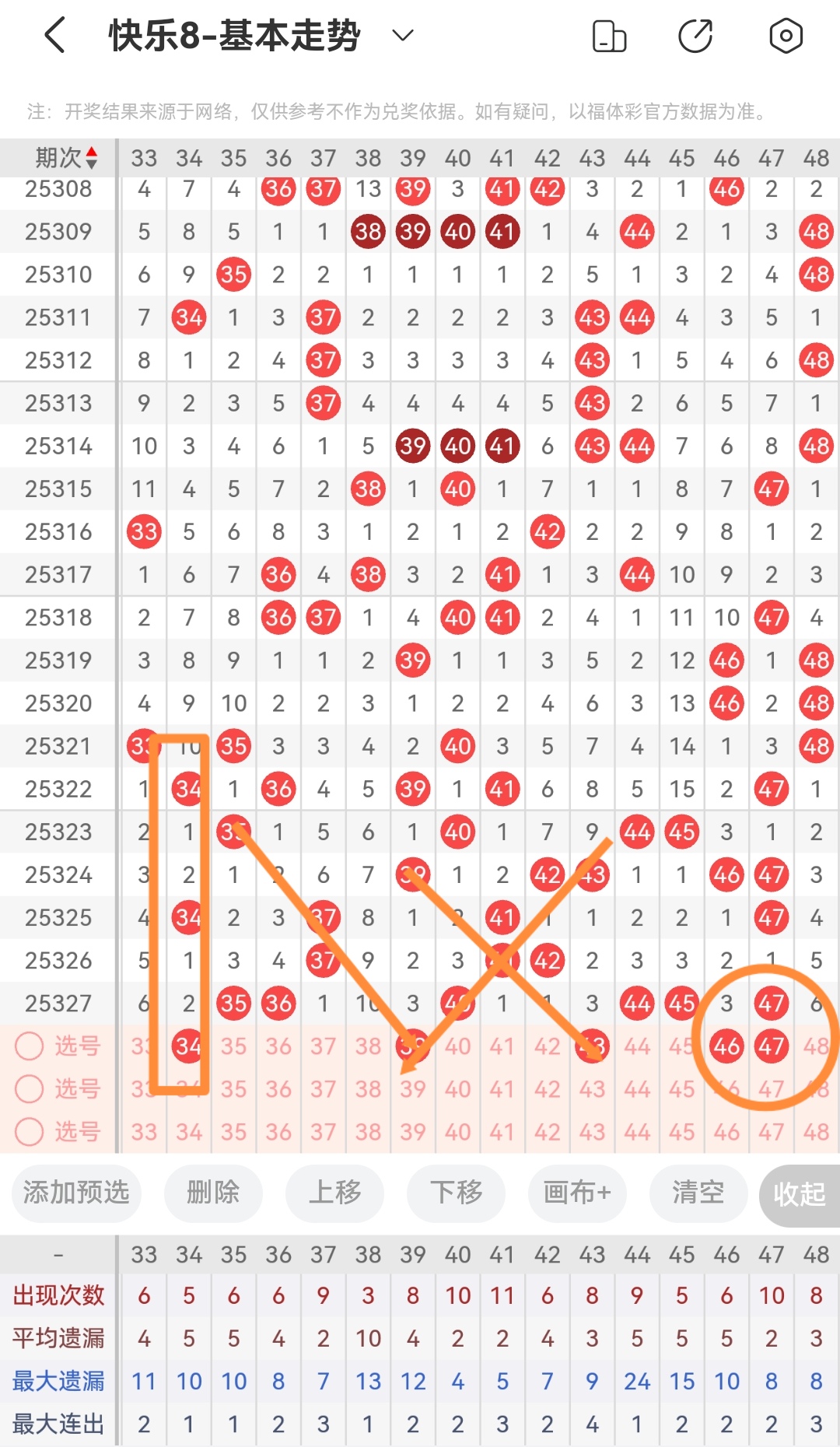Tap the device orientation icon in header
This screenshot has height=1447, width=840.
609,36
